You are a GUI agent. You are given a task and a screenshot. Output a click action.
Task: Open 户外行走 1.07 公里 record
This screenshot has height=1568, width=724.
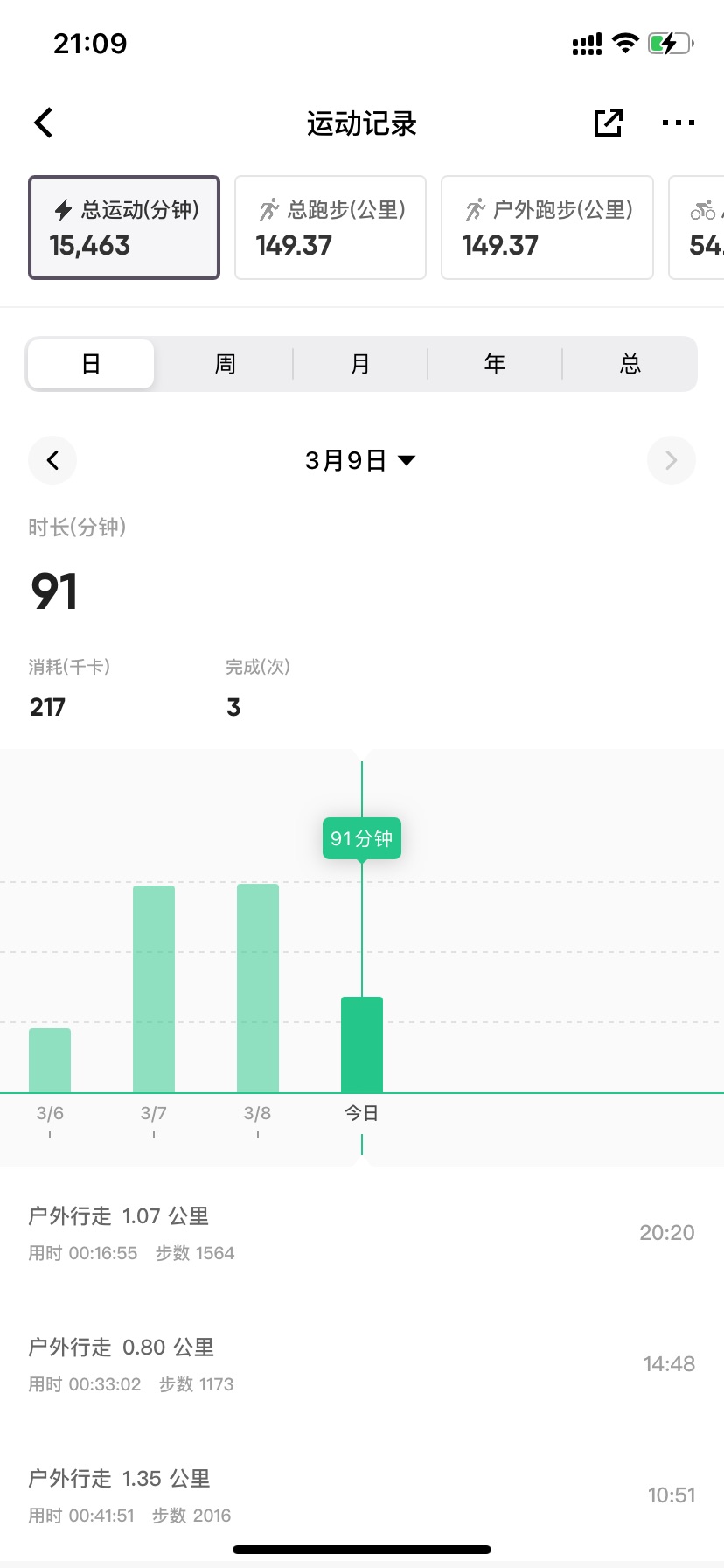coord(362,1234)
